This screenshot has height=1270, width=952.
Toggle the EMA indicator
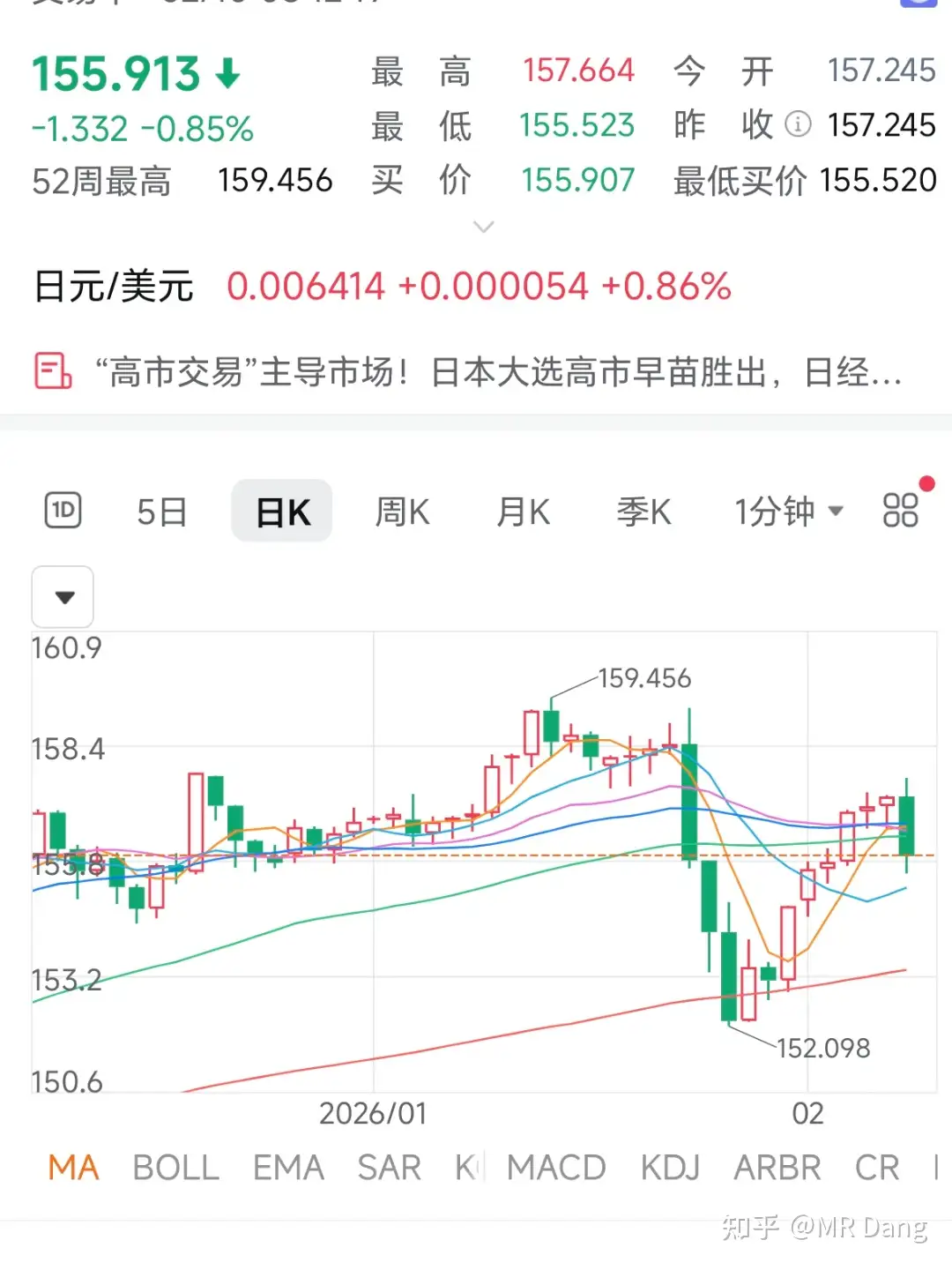288,1167
